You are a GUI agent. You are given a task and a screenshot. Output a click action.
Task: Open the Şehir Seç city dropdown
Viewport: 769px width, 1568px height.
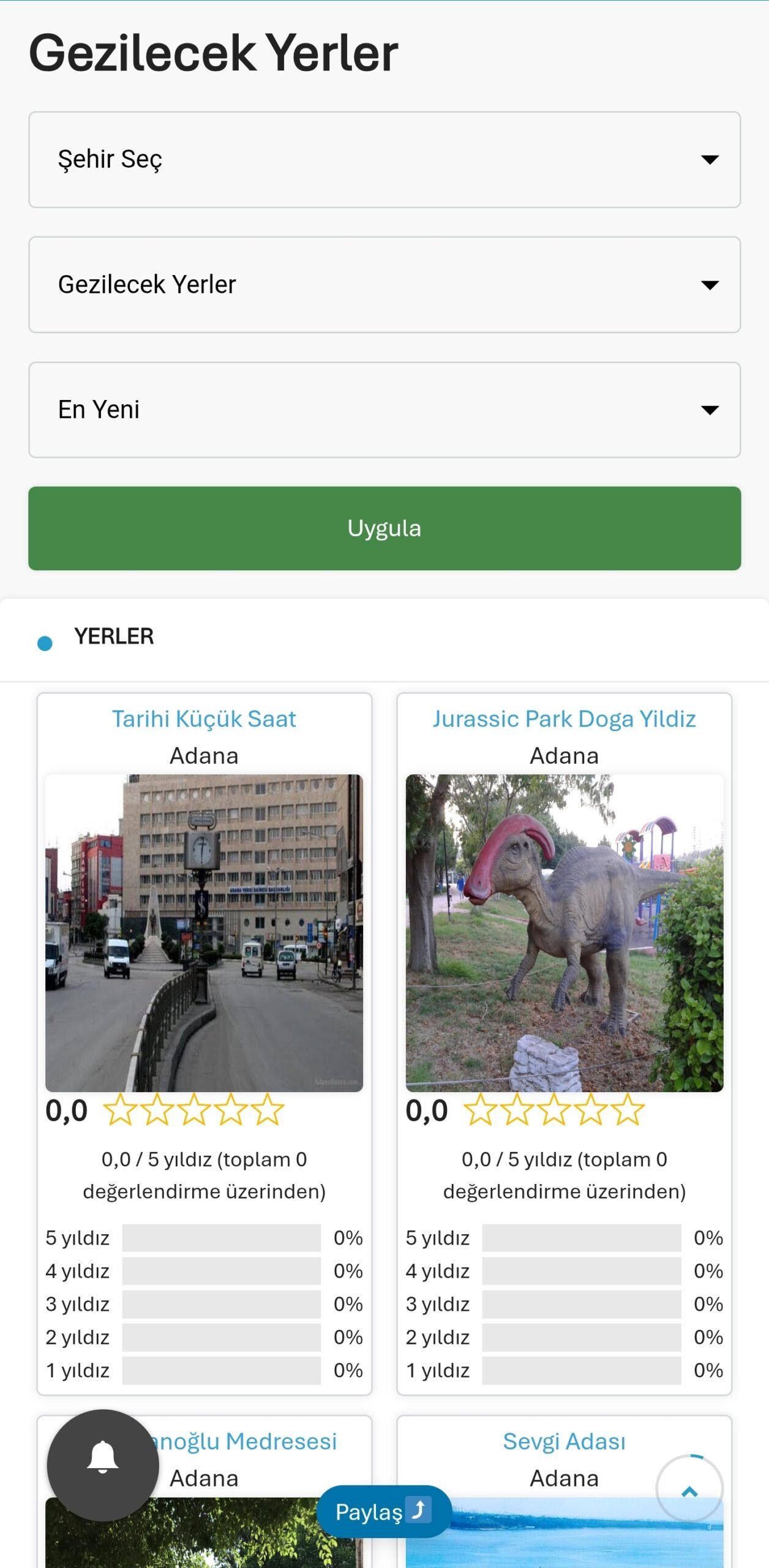(x=384, y=159)
